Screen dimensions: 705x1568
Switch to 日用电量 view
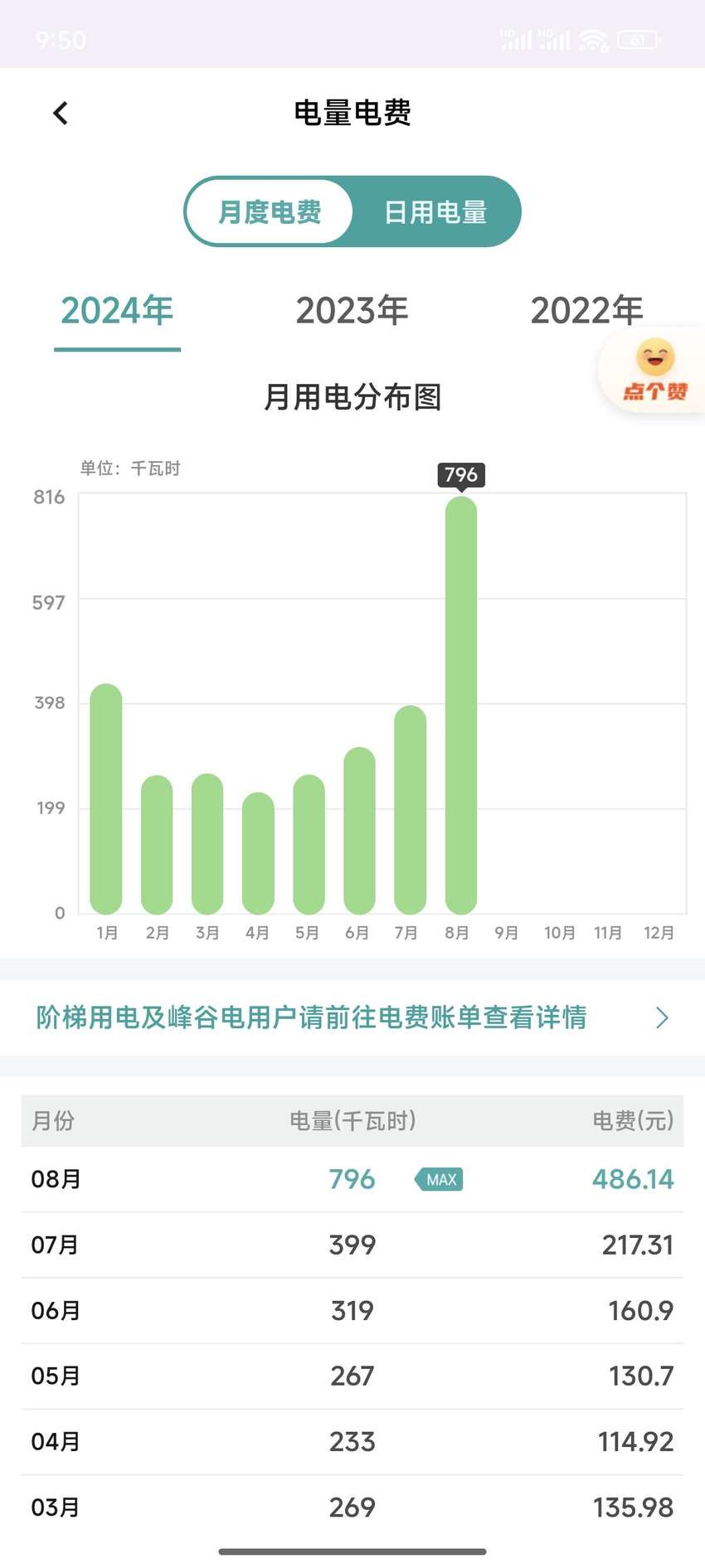pos(435,212)
